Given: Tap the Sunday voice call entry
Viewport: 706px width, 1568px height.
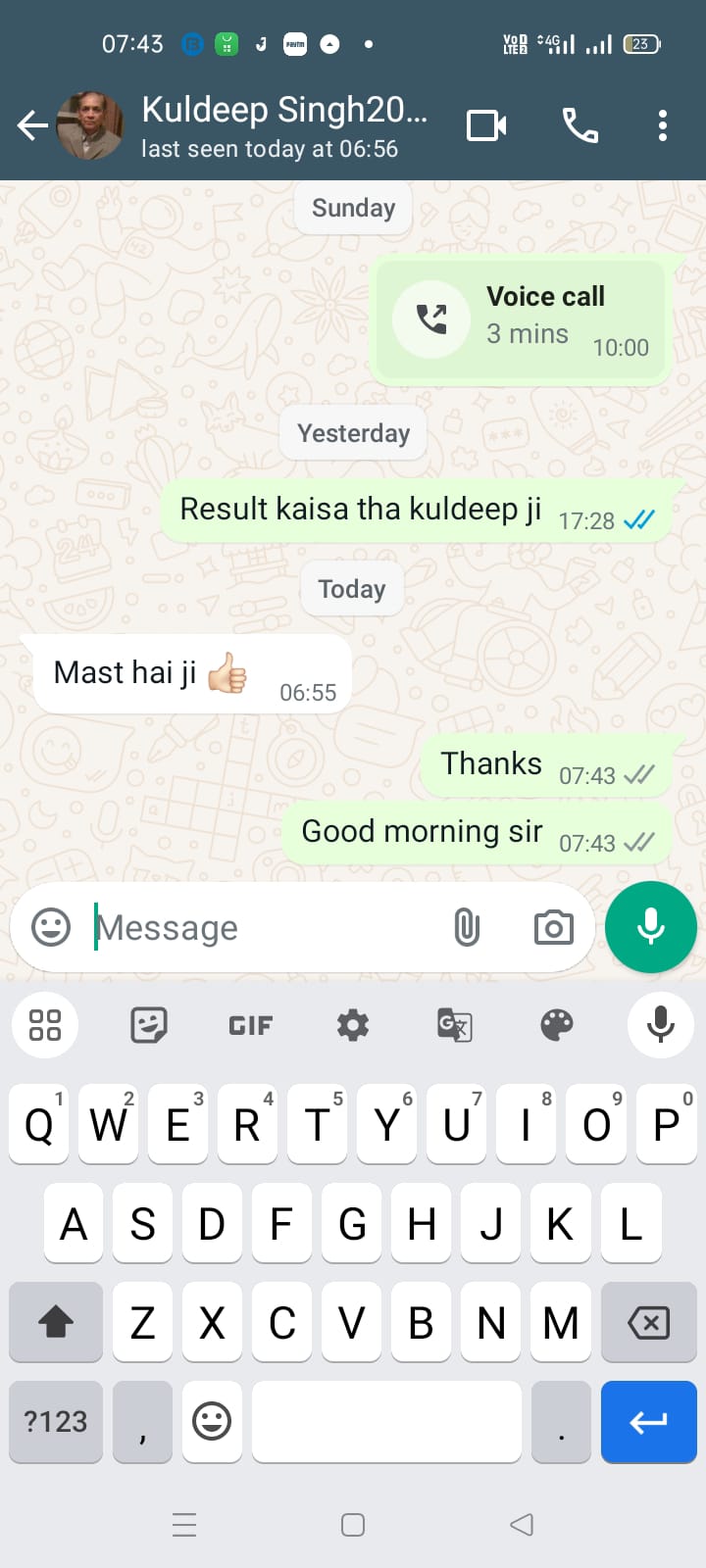Looking at the screenshot, I should tap(522, 320).
